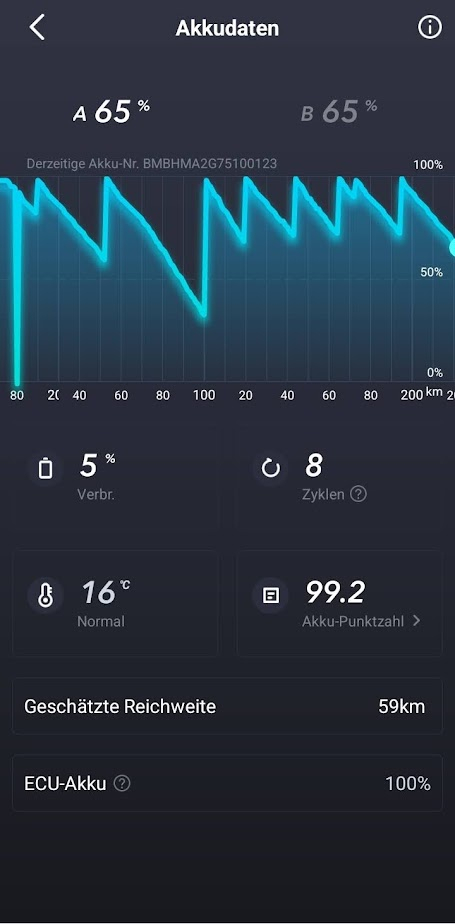Viewport: 455px width, 924px height.
Task: Open help for Zyklen
Action: tap(358, 494)
